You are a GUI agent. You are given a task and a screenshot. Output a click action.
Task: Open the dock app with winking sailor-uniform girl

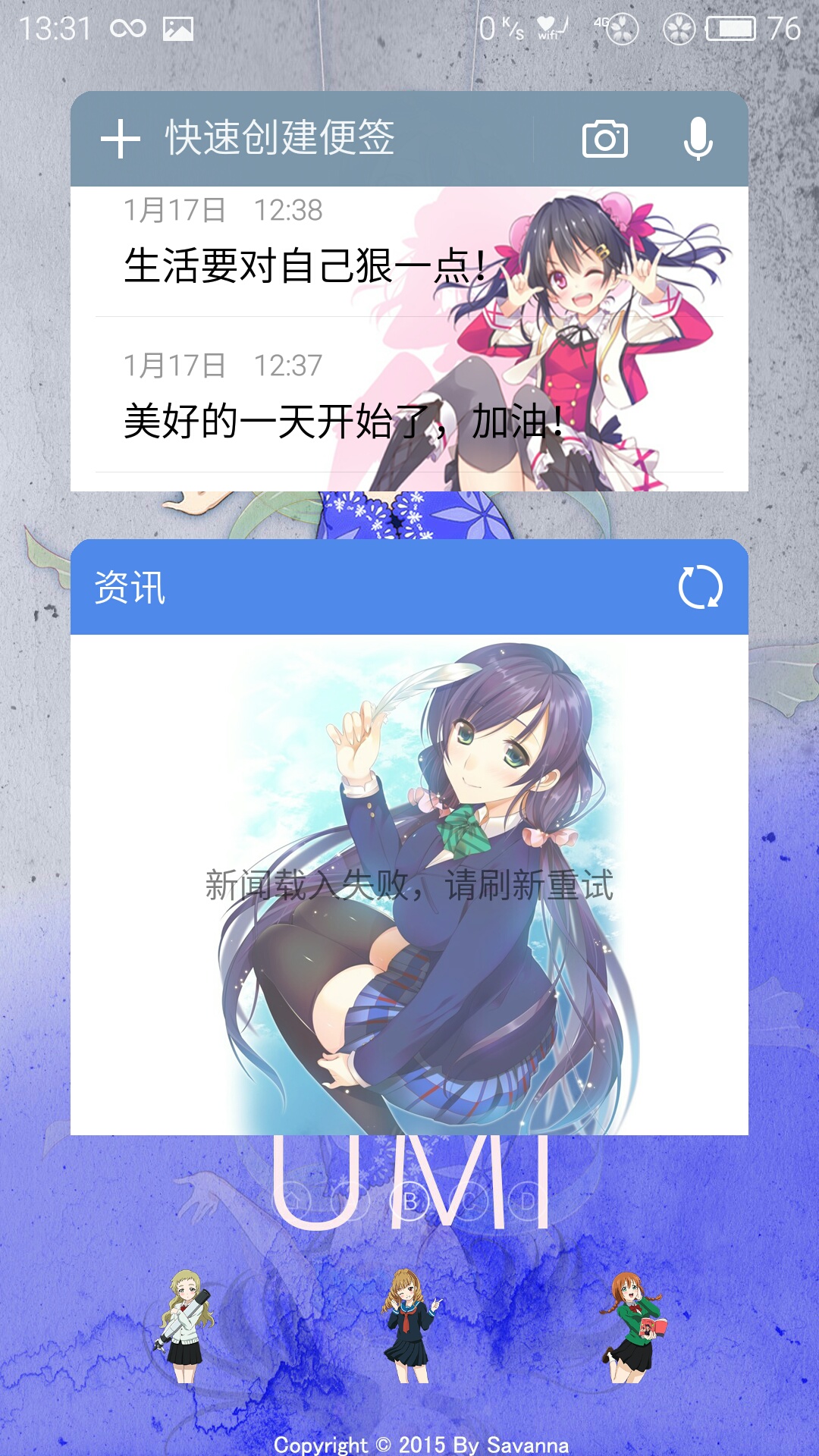[411, 1326]
